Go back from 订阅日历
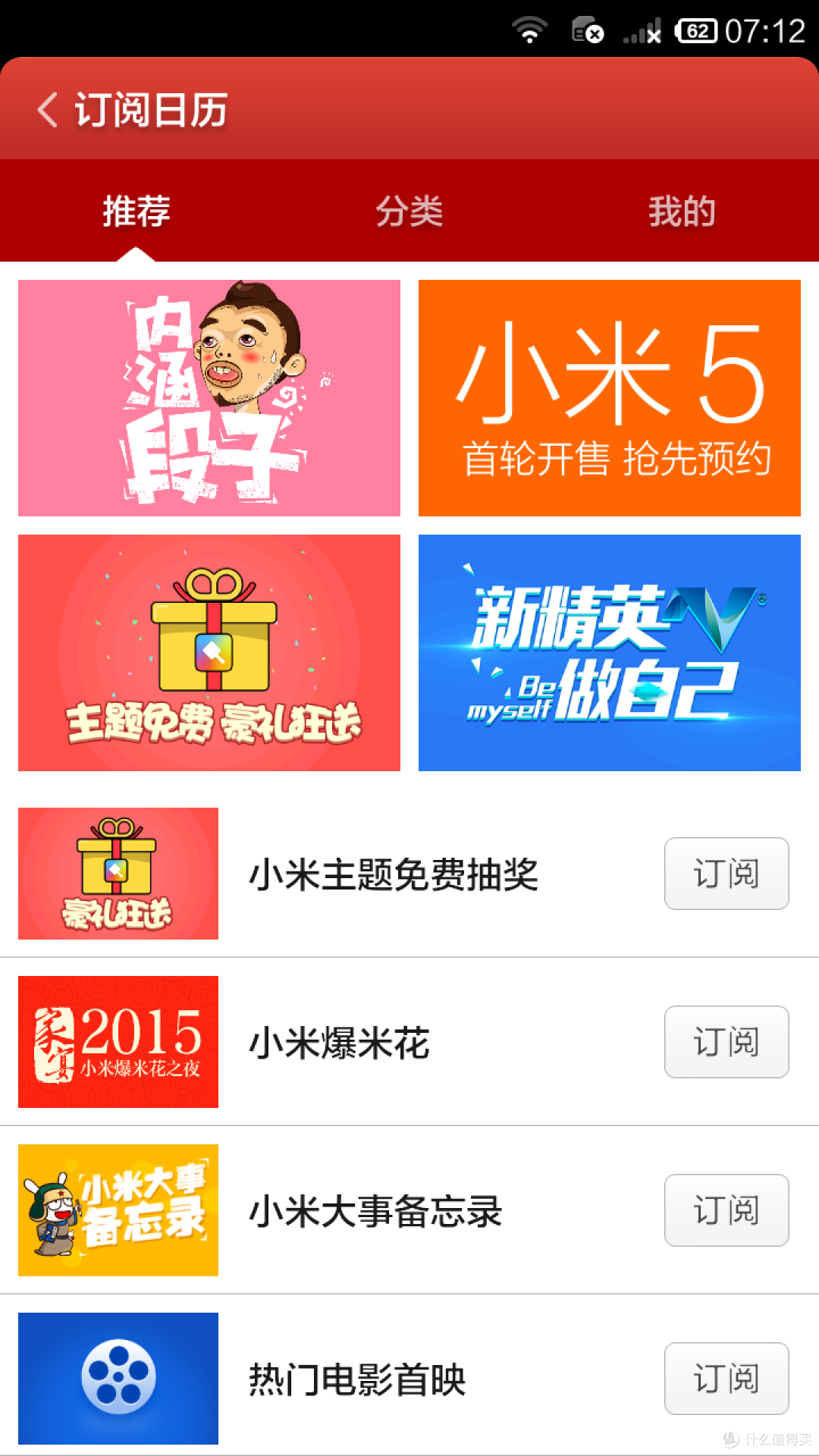 [47, 110]
